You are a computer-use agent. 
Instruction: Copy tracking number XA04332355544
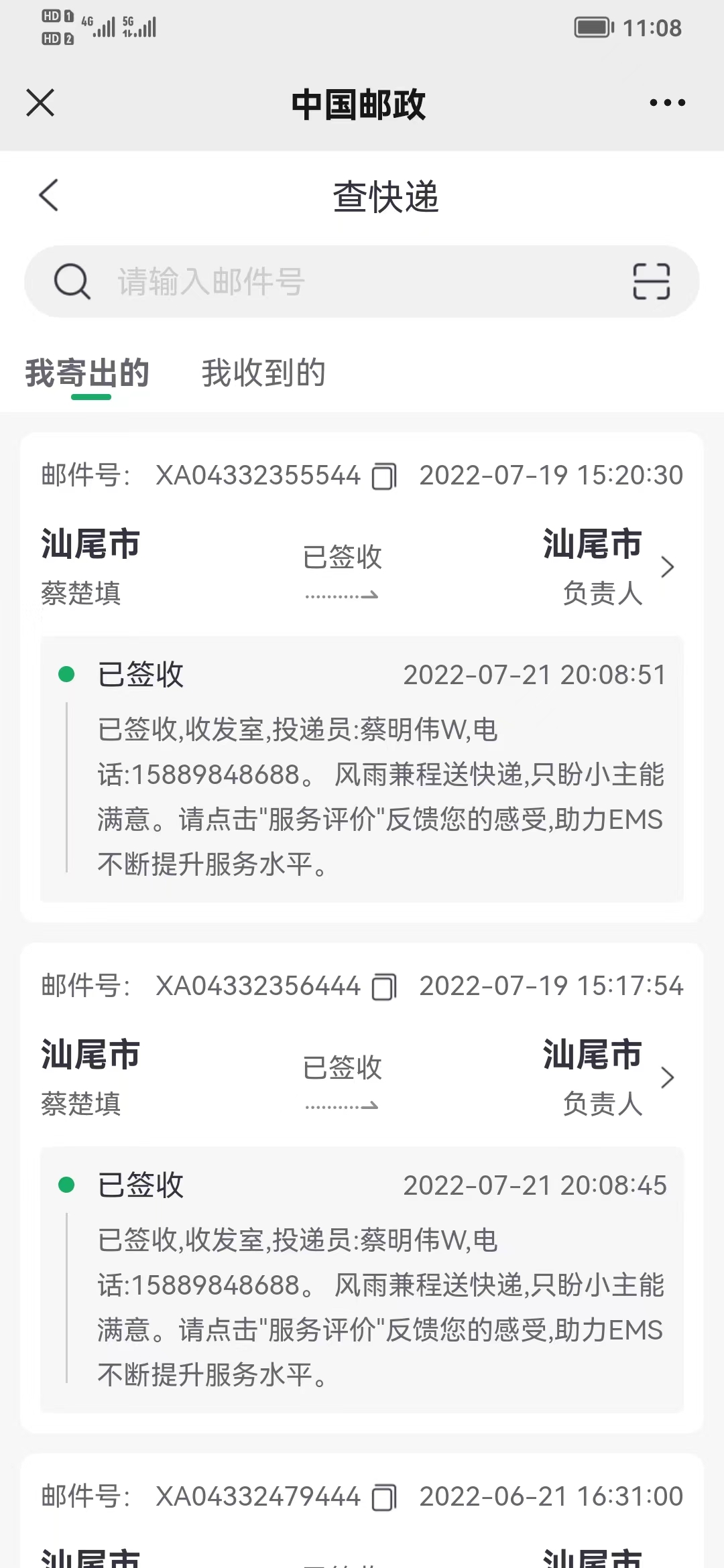[x=384, y=476]
